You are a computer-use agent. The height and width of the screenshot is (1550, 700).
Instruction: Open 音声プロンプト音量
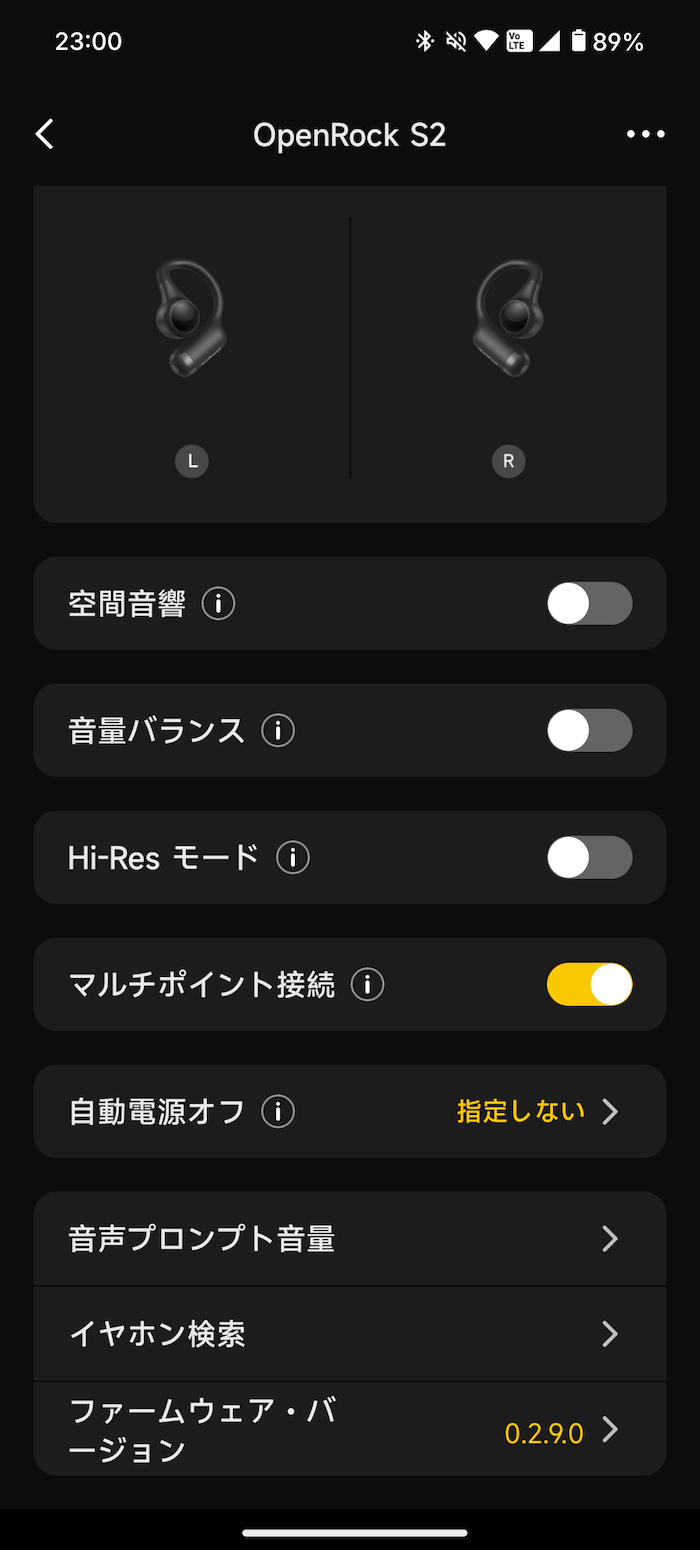tap(350, 1239)
